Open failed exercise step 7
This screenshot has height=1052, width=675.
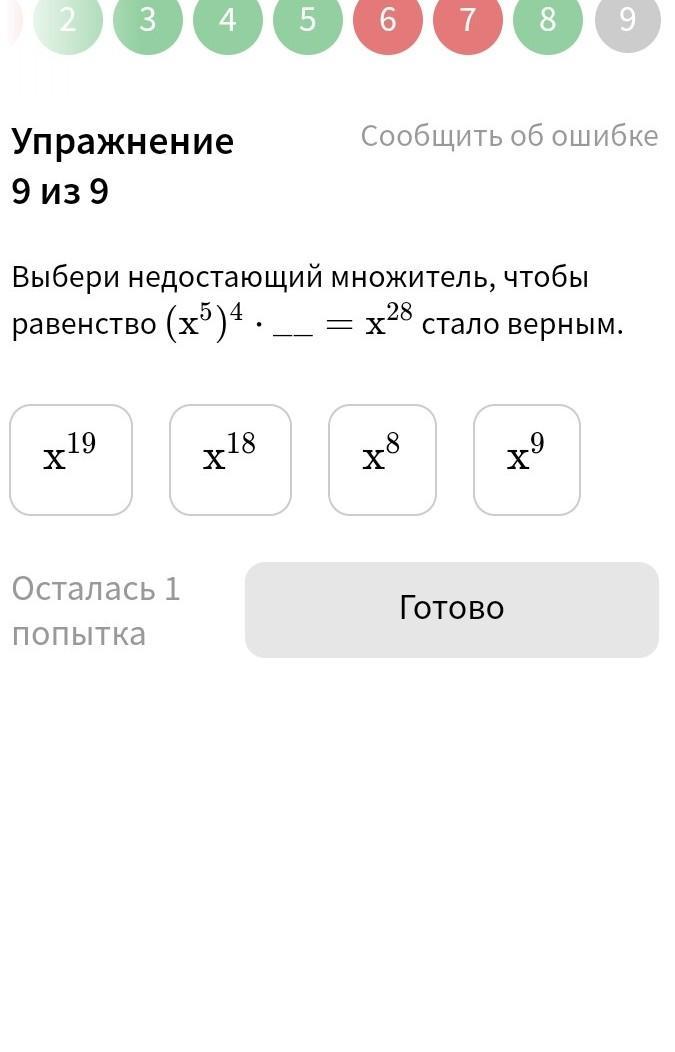click(468, 20)
